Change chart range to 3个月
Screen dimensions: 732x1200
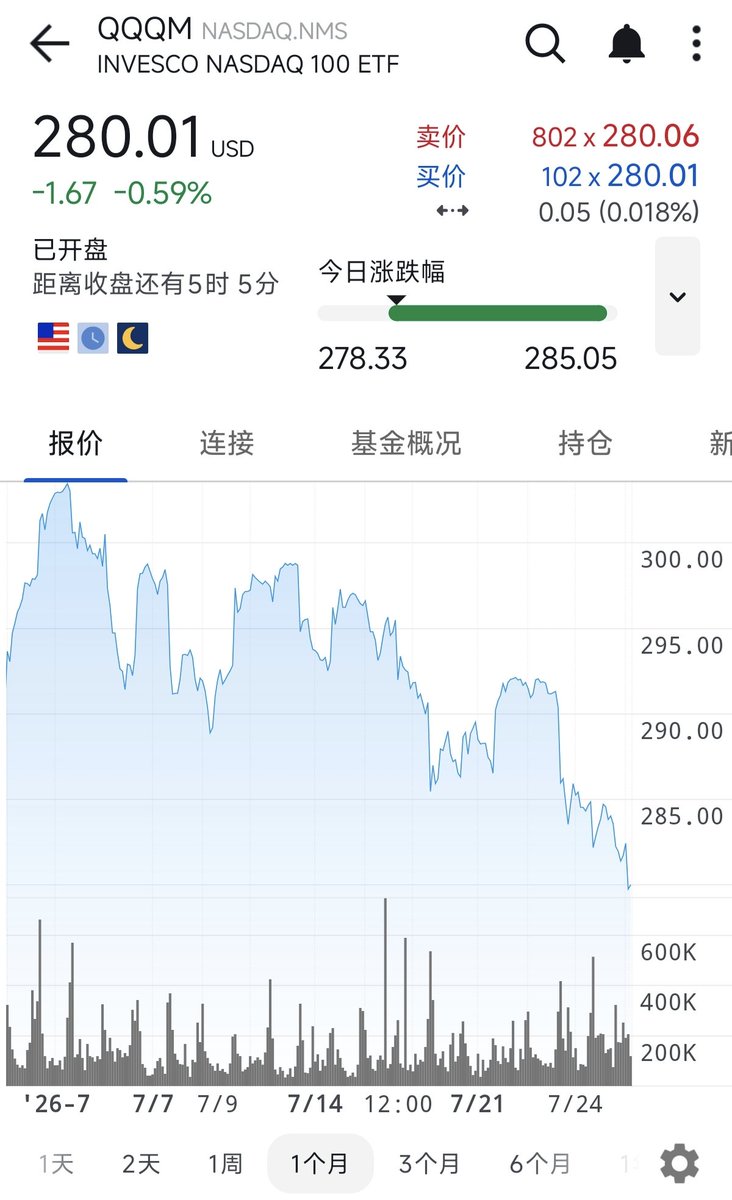pos(429,1164)
